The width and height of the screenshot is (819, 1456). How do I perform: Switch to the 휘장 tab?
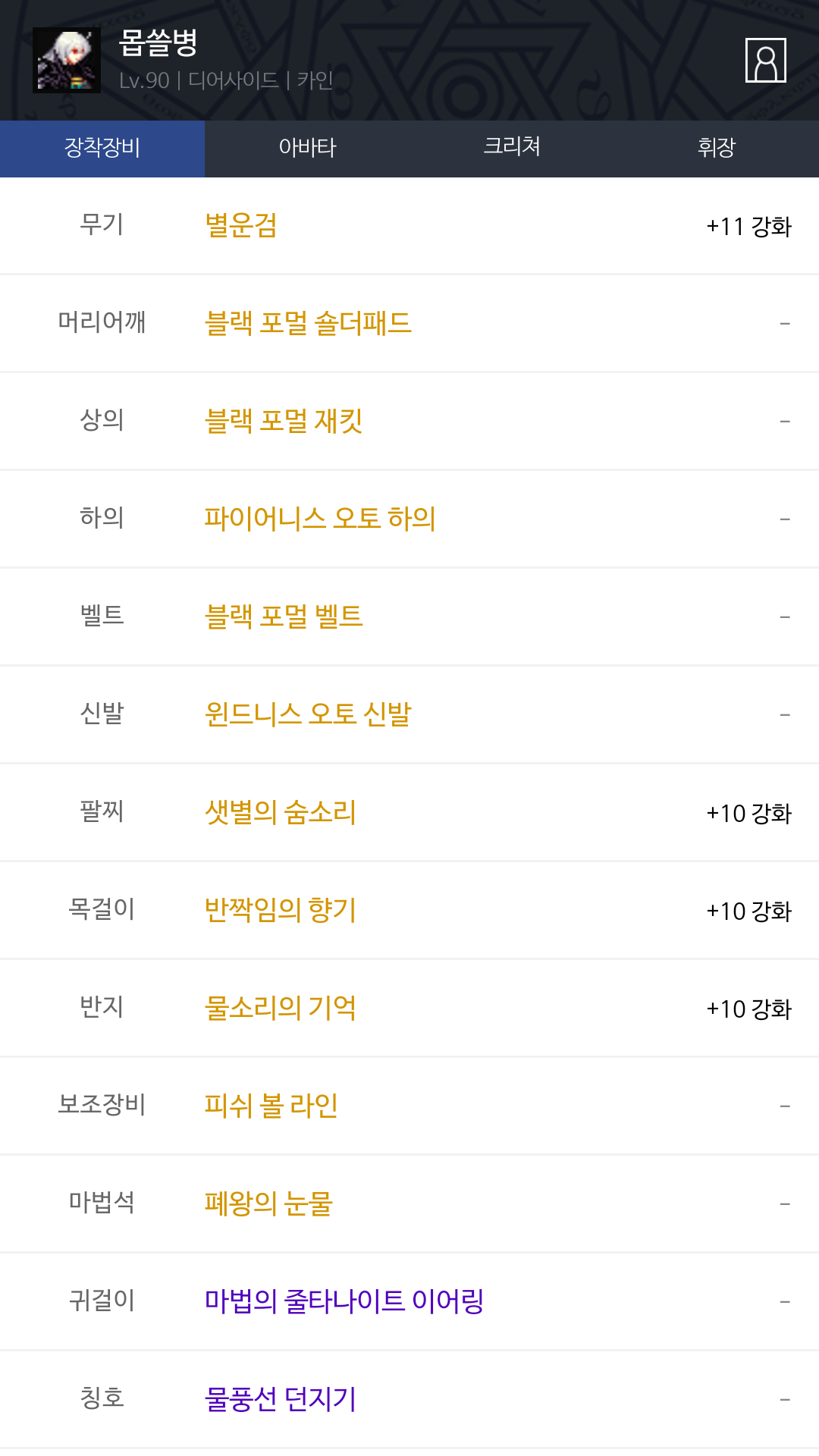pos(717,148)
